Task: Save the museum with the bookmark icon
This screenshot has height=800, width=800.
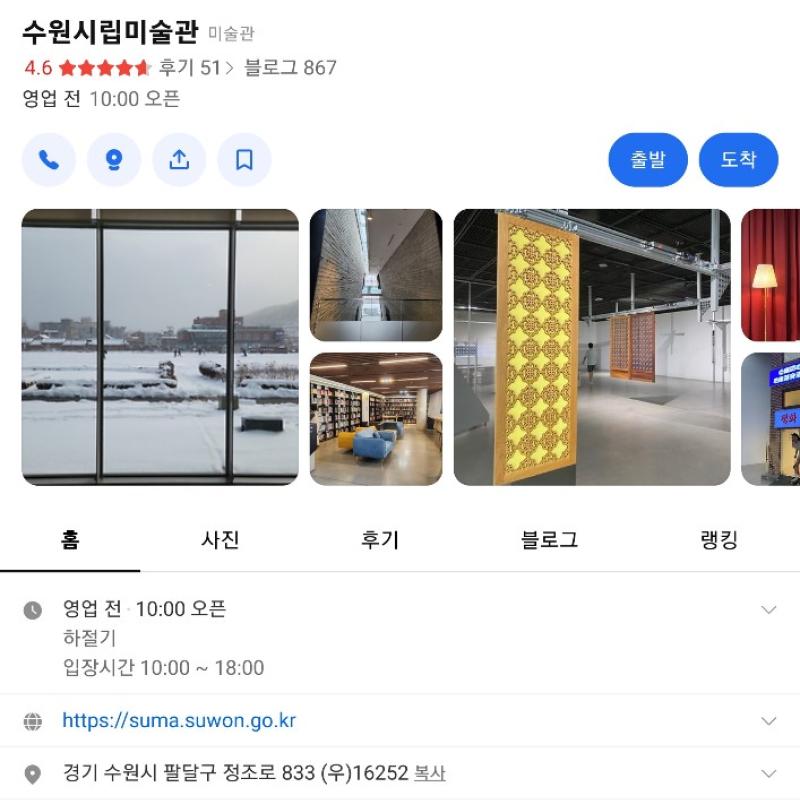Action: tap(244, 160)
